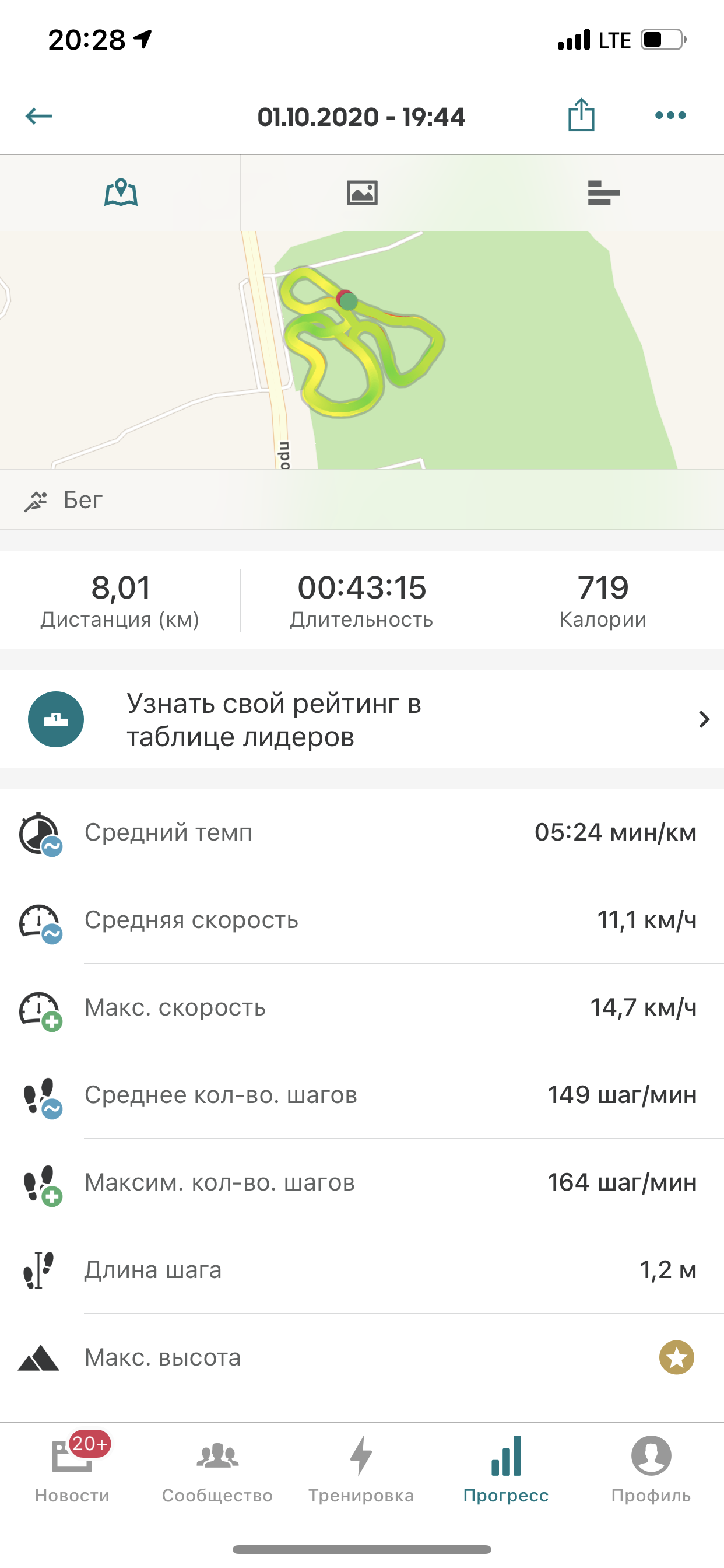Open Узнать свой рейтинг в таблице лидеров
Image resolution: width=724 pixels, height=1568 pixels.
(x=362, y=719)
